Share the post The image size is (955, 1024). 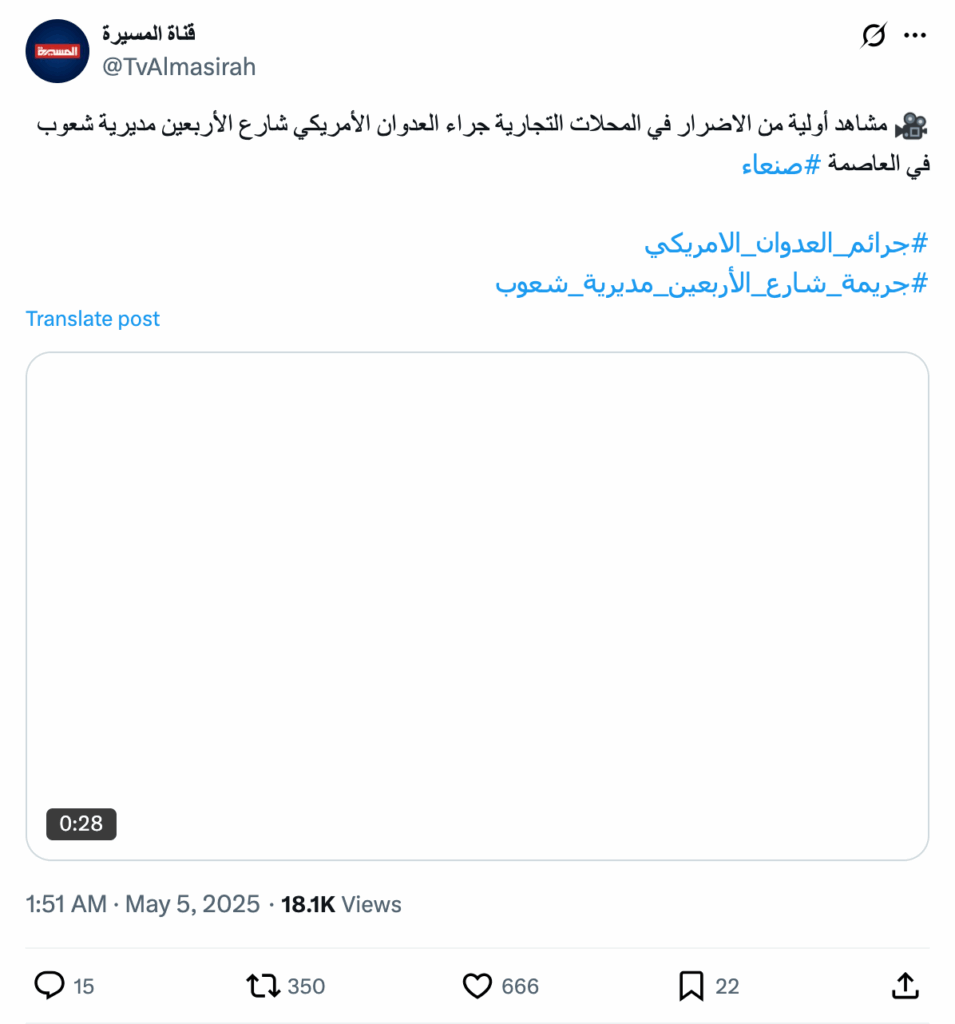coord(904,986)
